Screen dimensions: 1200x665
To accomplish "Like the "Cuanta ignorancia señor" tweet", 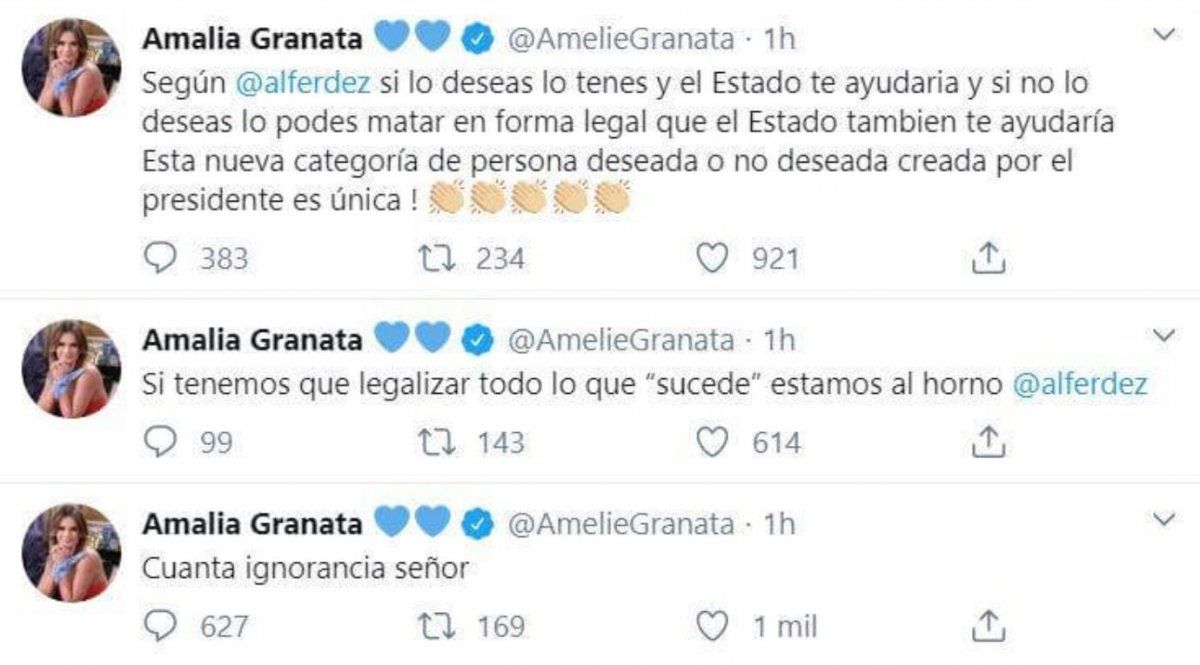I will click(x=711, y=627).
